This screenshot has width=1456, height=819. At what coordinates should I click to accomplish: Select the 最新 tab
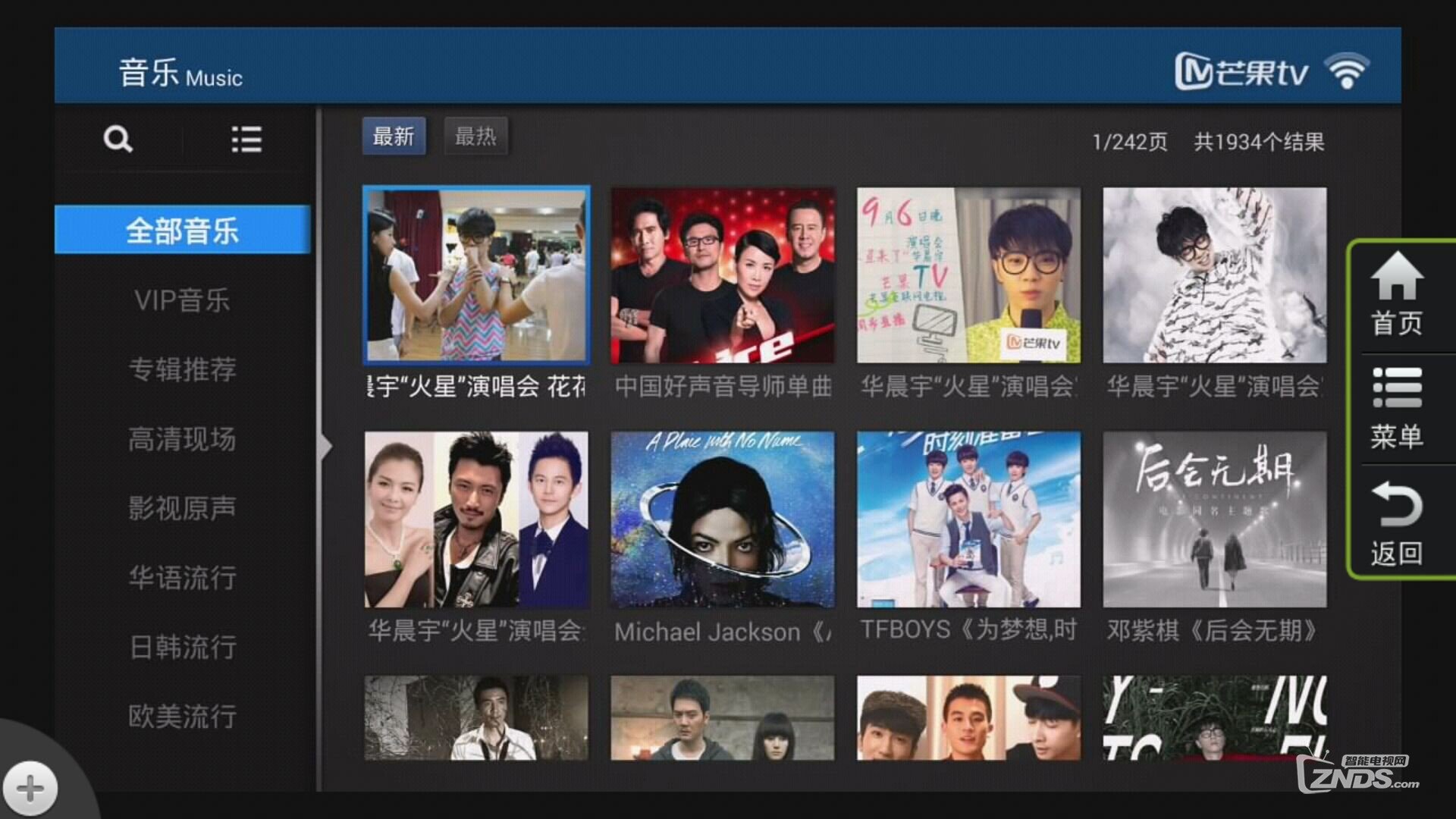[394, 136]
